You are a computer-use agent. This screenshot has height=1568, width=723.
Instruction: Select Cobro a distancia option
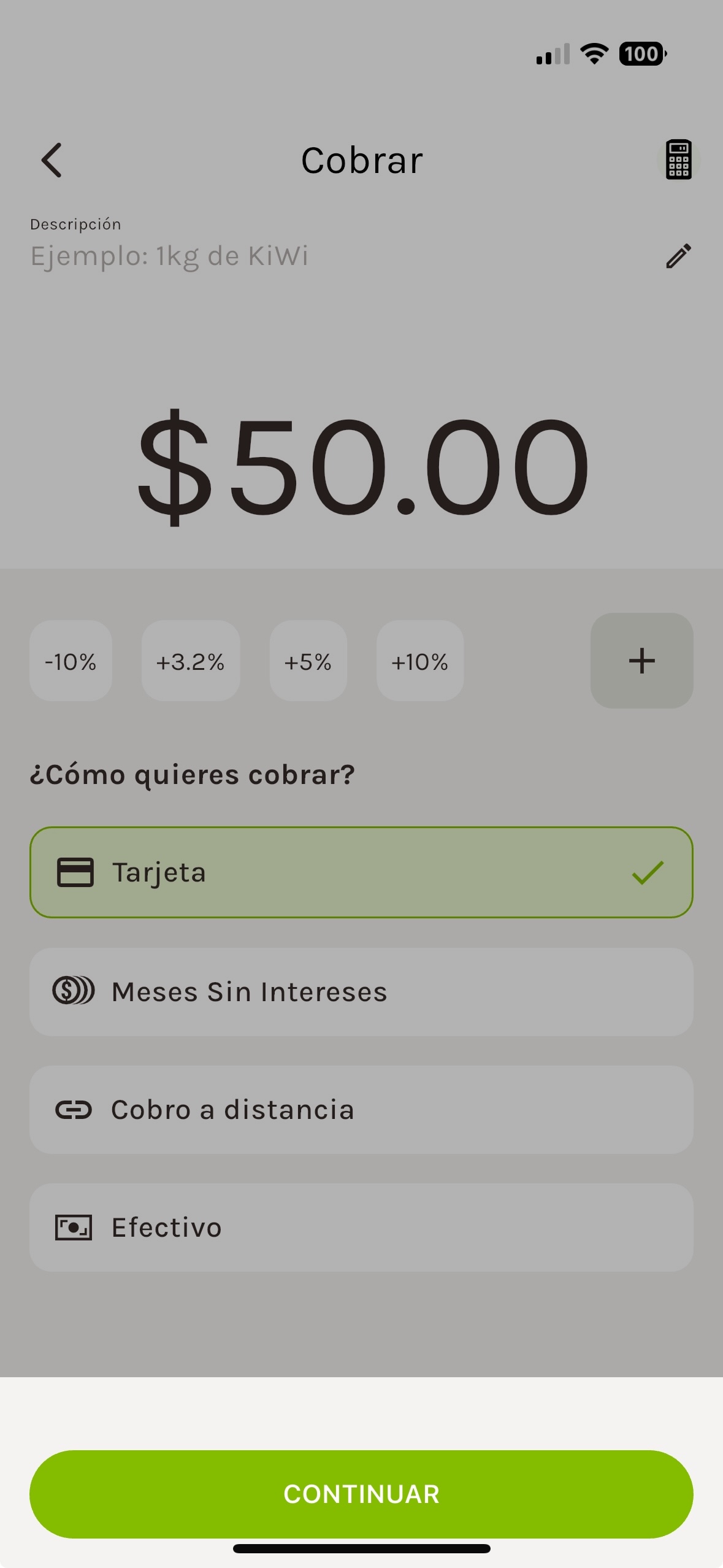[x=361, y=1110]
